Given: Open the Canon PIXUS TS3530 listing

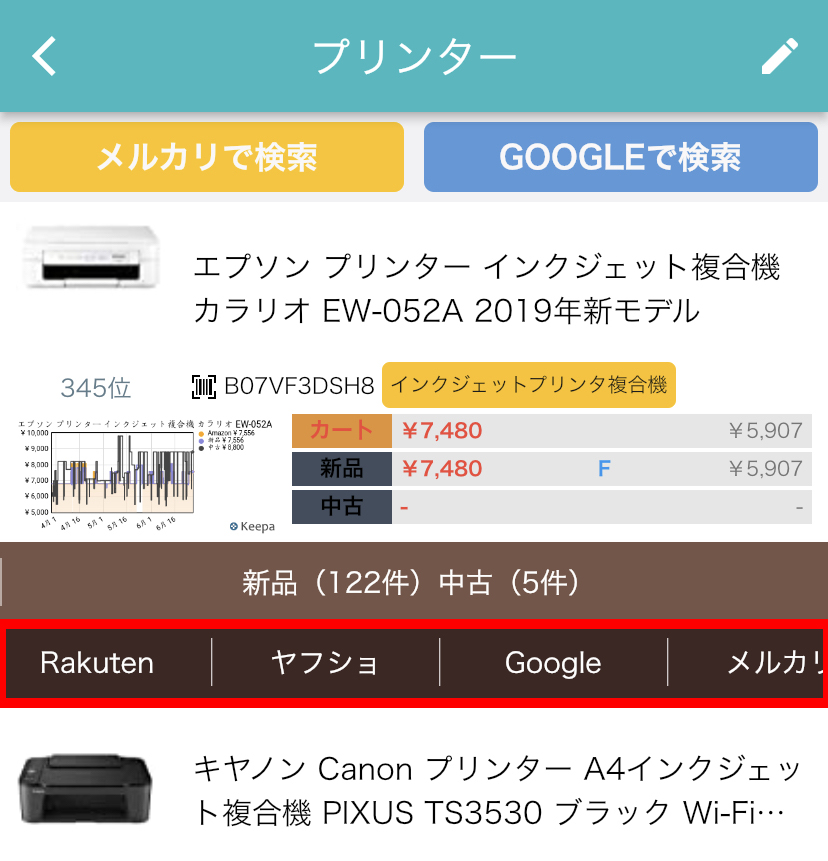Looking at the screenshot, I should pos(497,790).
